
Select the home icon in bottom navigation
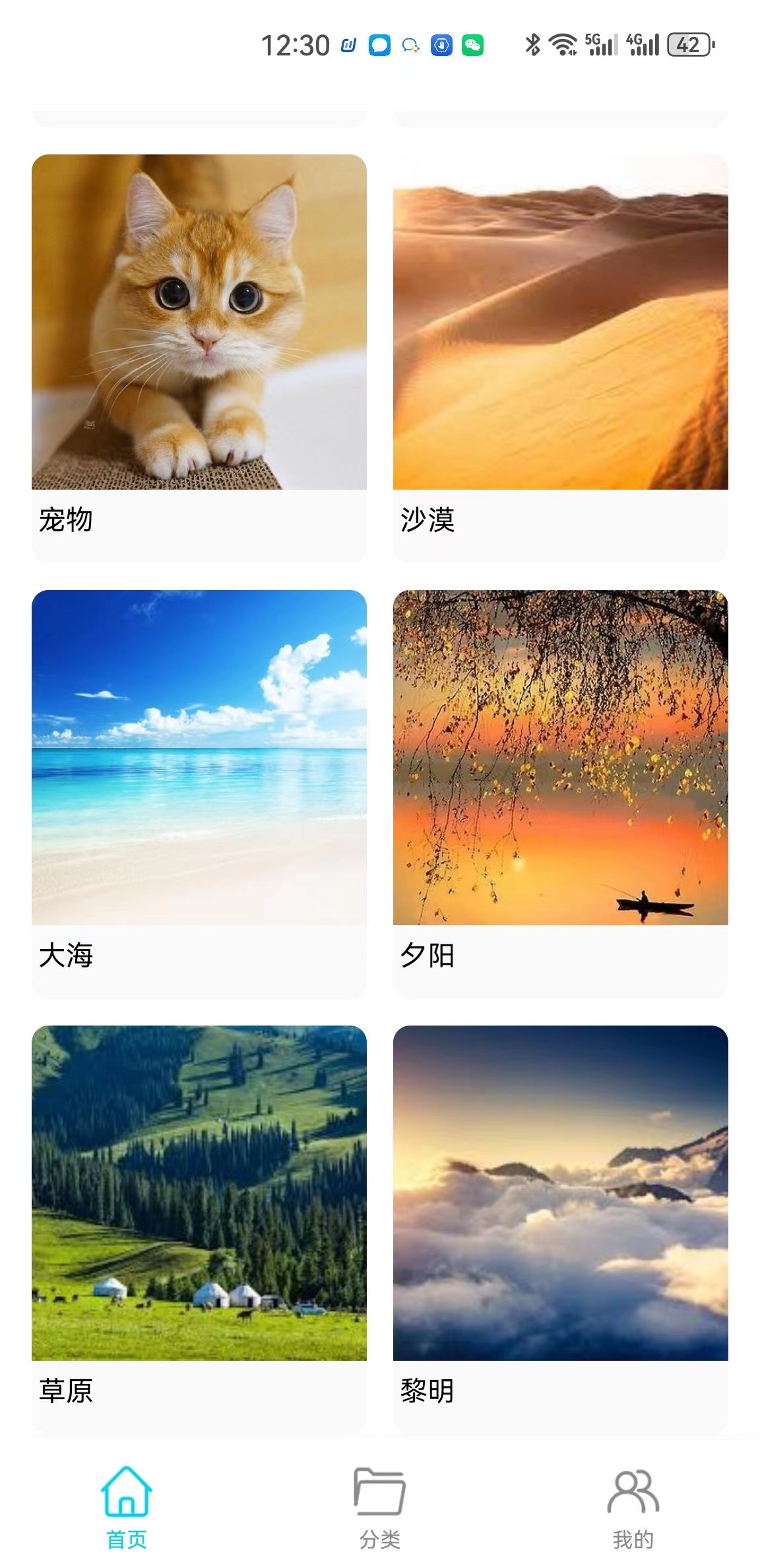tap(127, 1491)
